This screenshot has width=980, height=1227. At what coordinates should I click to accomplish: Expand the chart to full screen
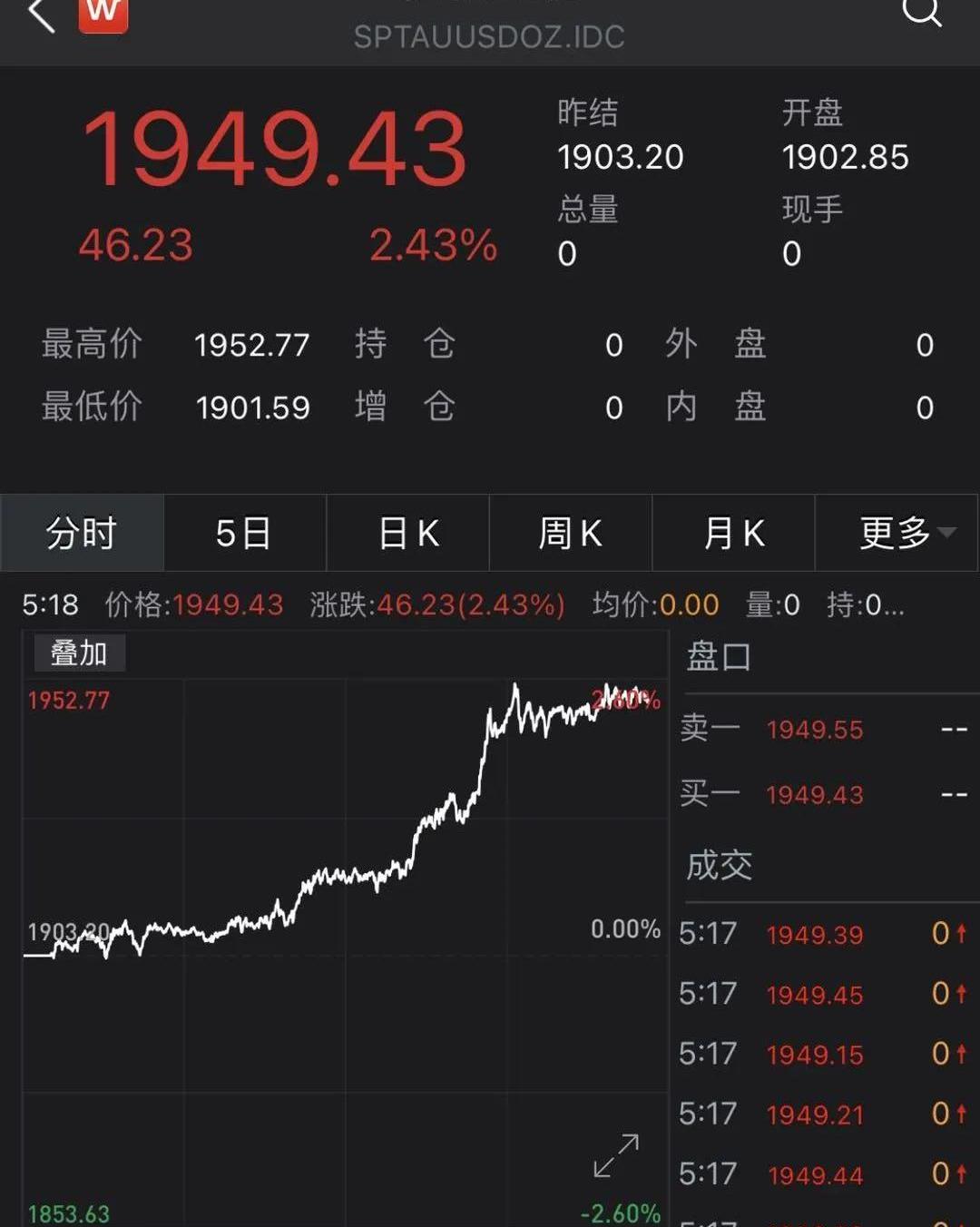[616, 1155]
